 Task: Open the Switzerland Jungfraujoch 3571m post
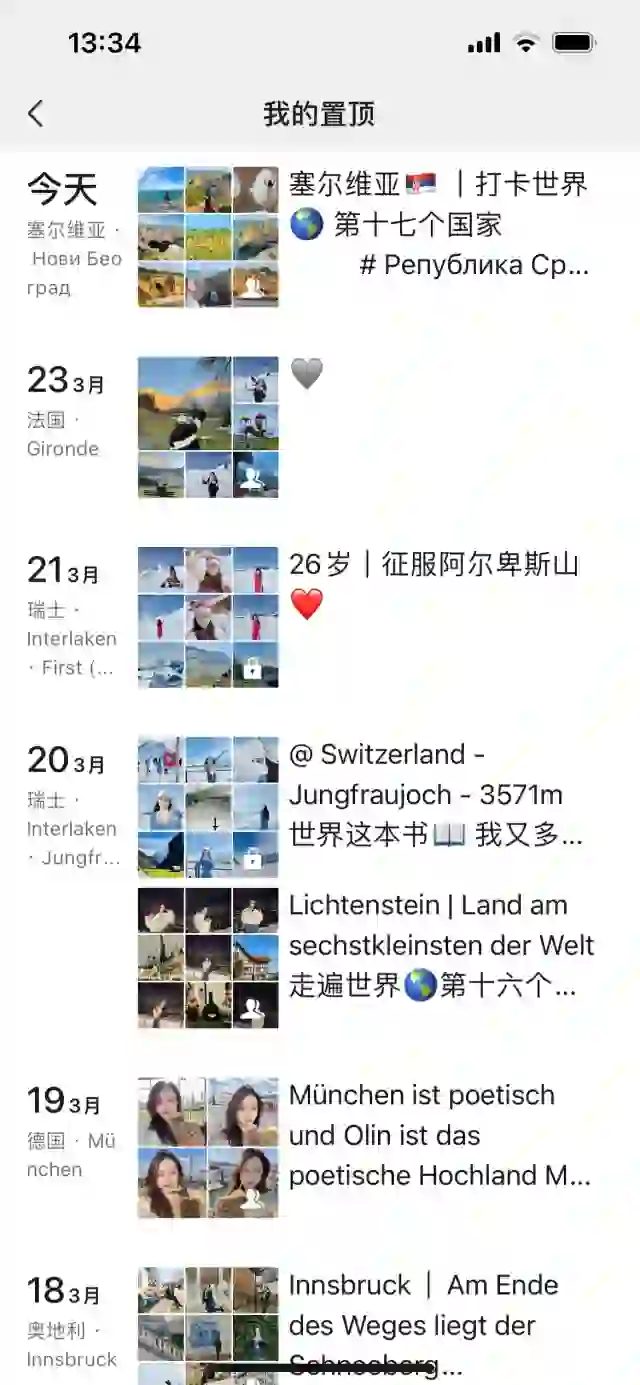click(368, 807)
